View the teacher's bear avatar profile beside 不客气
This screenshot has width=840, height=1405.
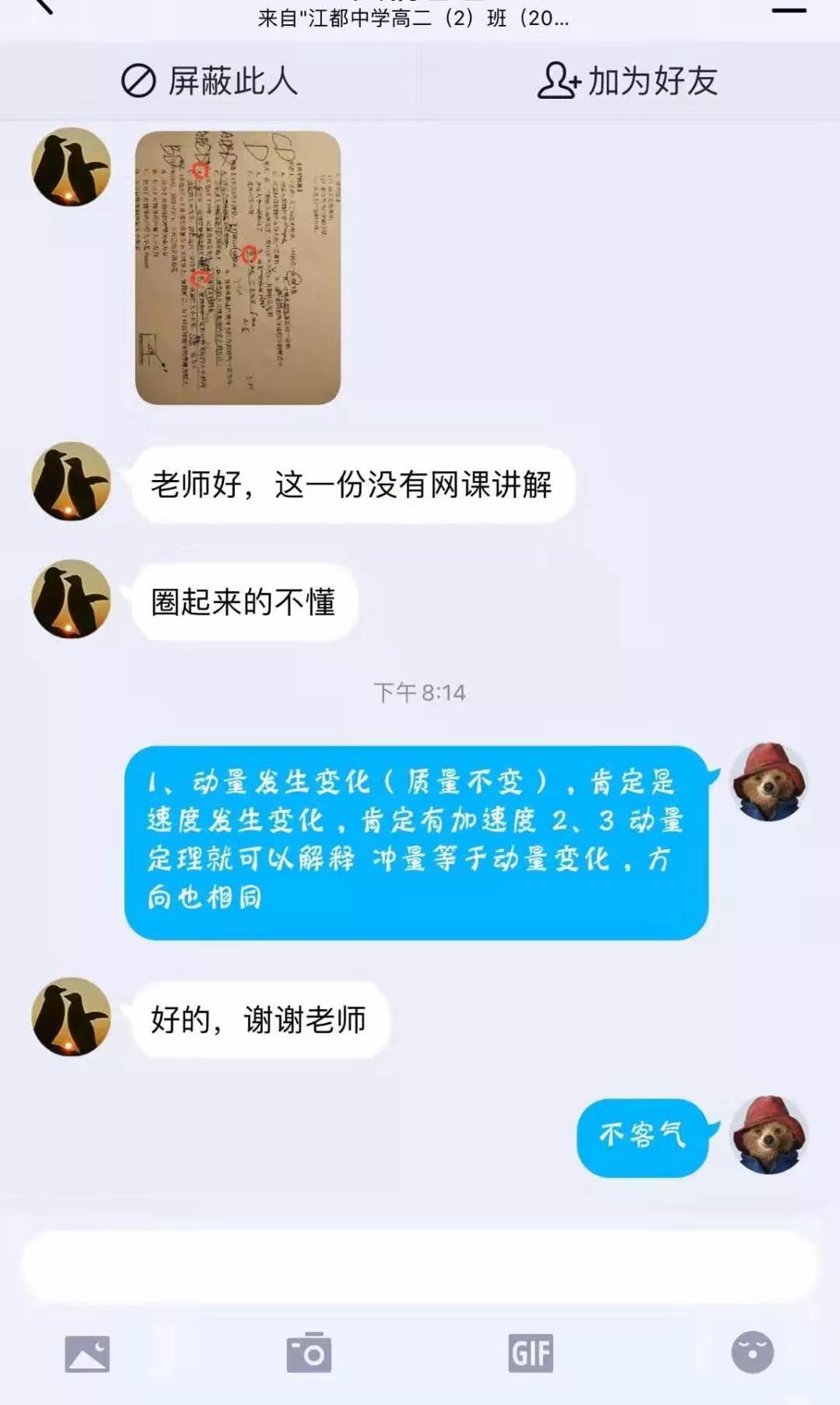pyautogui.click(x=768, y=1135)
